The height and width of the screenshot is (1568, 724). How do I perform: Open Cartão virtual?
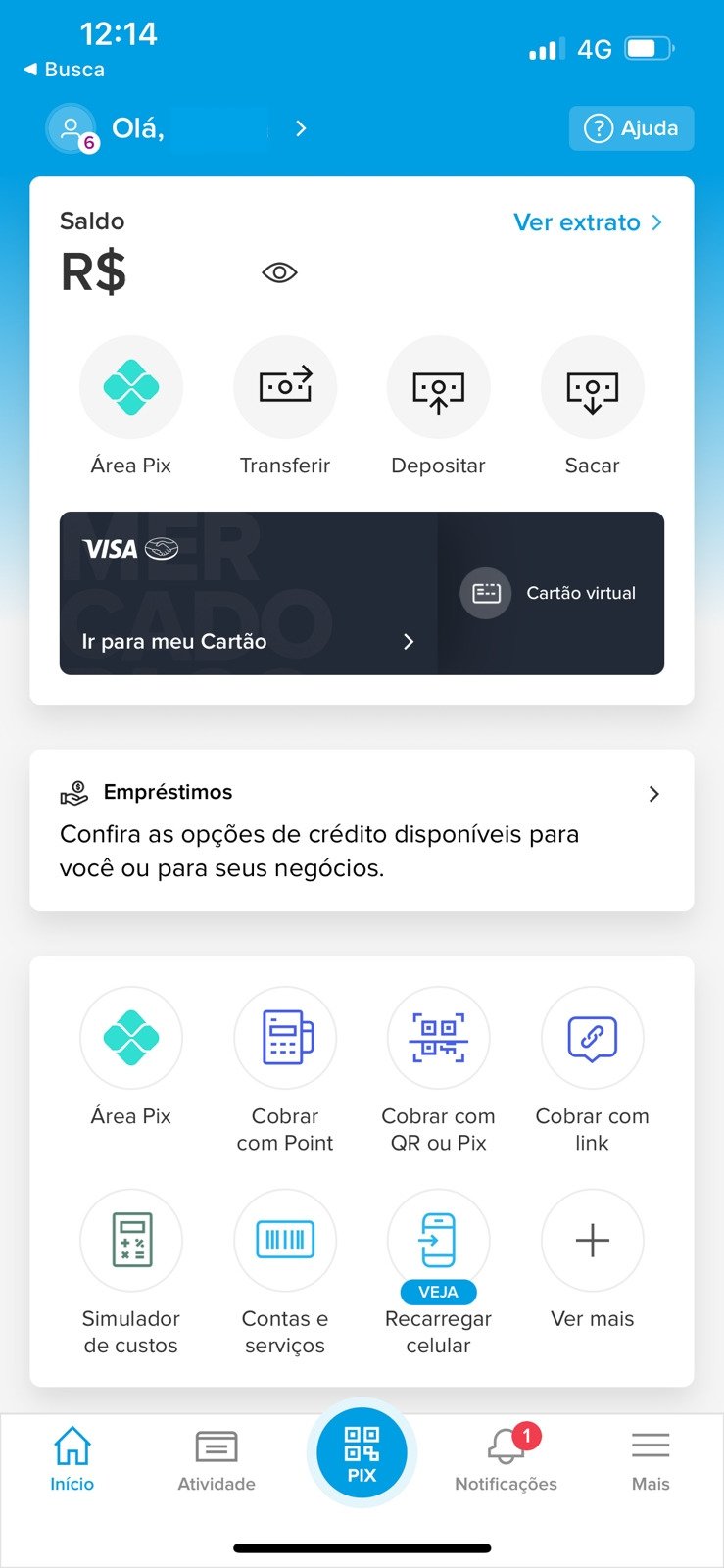pyautogui.click(x=551, y=593)
